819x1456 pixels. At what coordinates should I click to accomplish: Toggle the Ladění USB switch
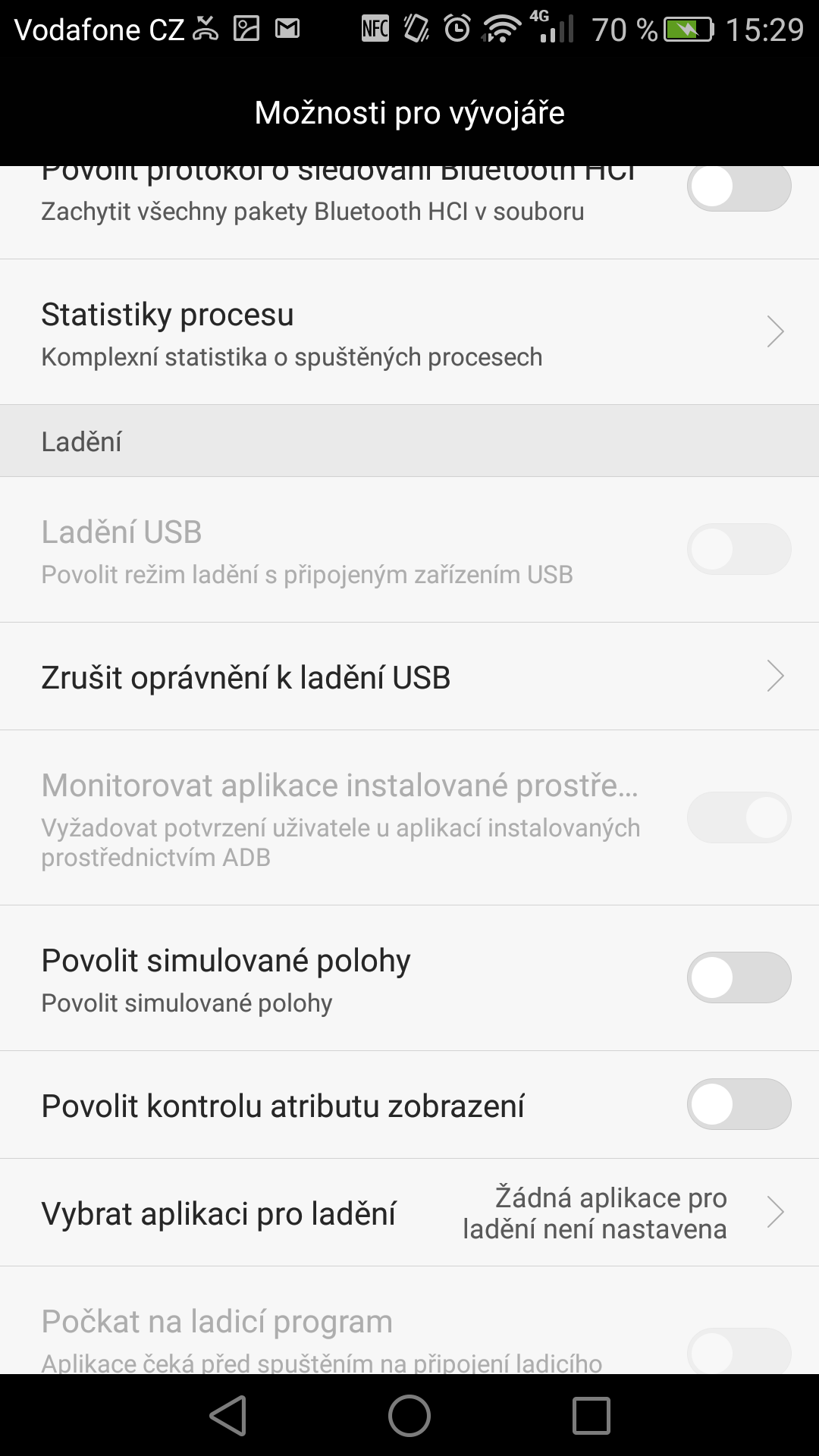[739, 549]
